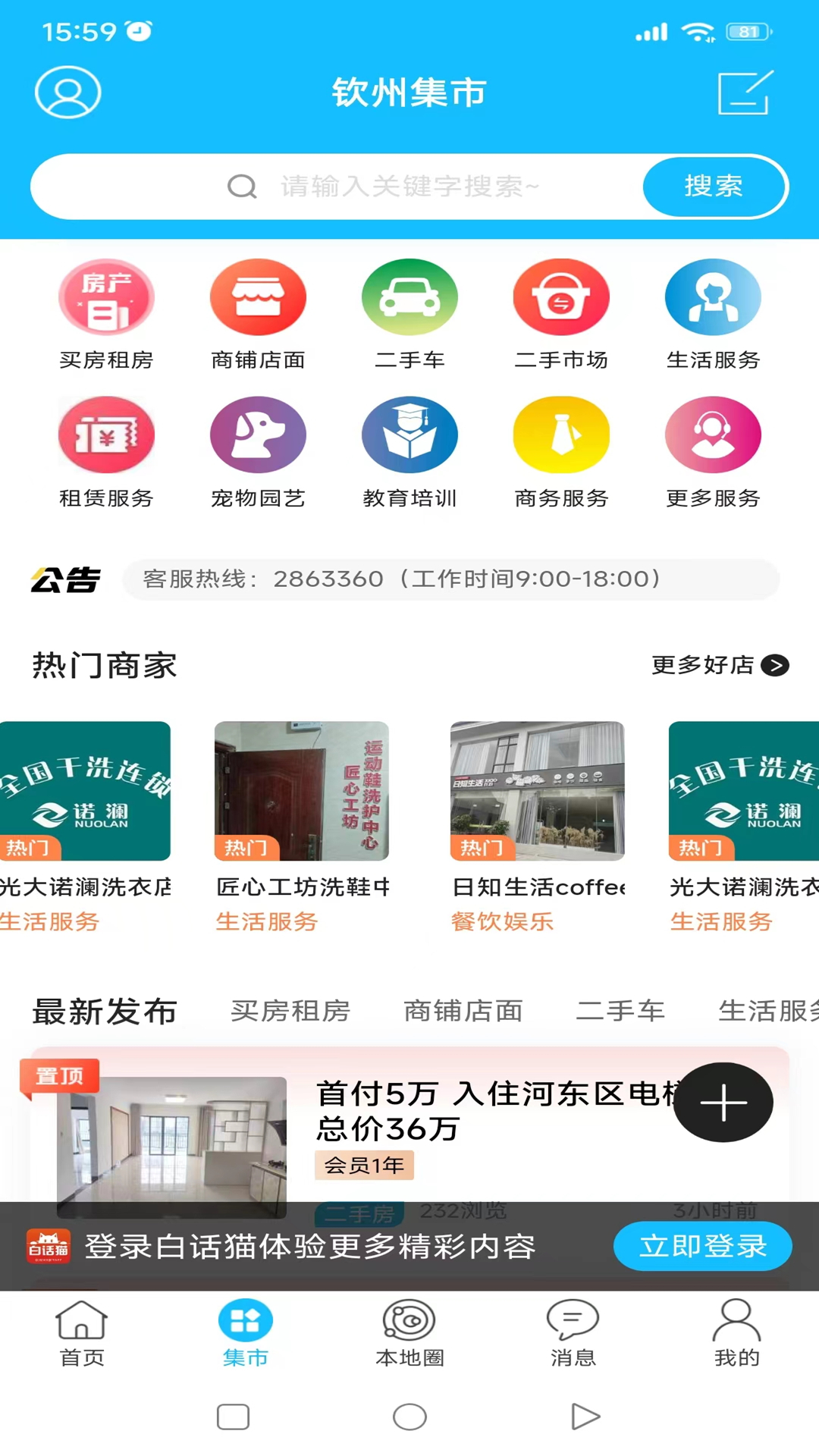819x1456 pixels.
Task: Go to the 首页 tab
Action: [x=82, y=1333]
